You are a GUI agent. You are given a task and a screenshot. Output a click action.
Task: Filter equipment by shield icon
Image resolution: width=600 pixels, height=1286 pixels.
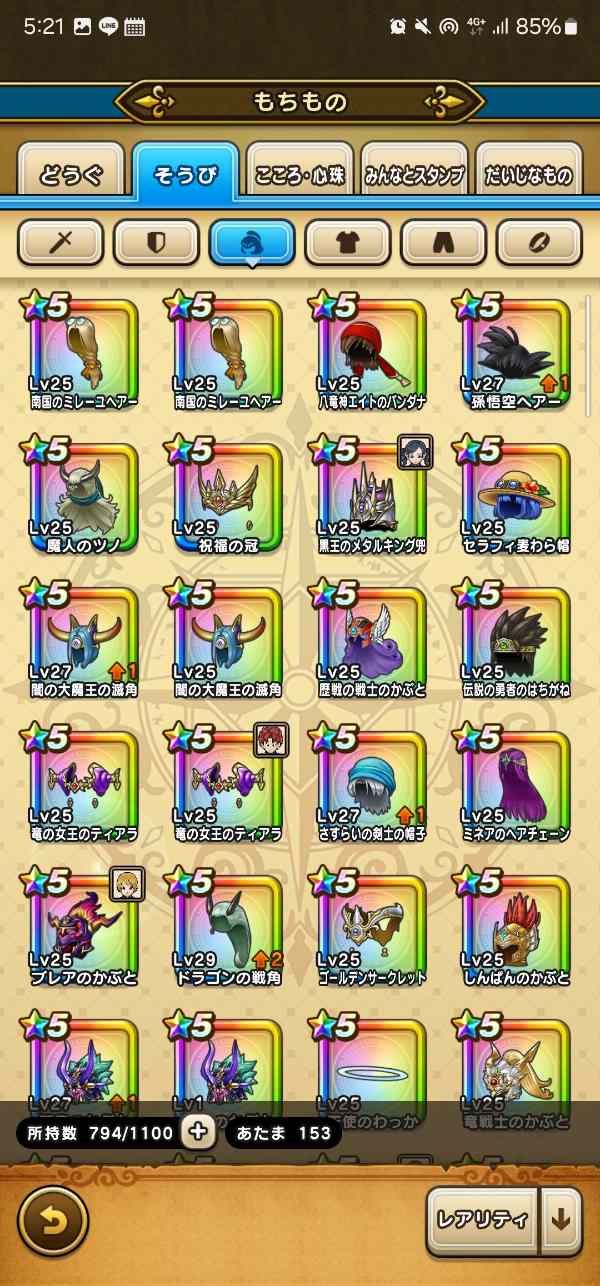[x=156, y=242]
